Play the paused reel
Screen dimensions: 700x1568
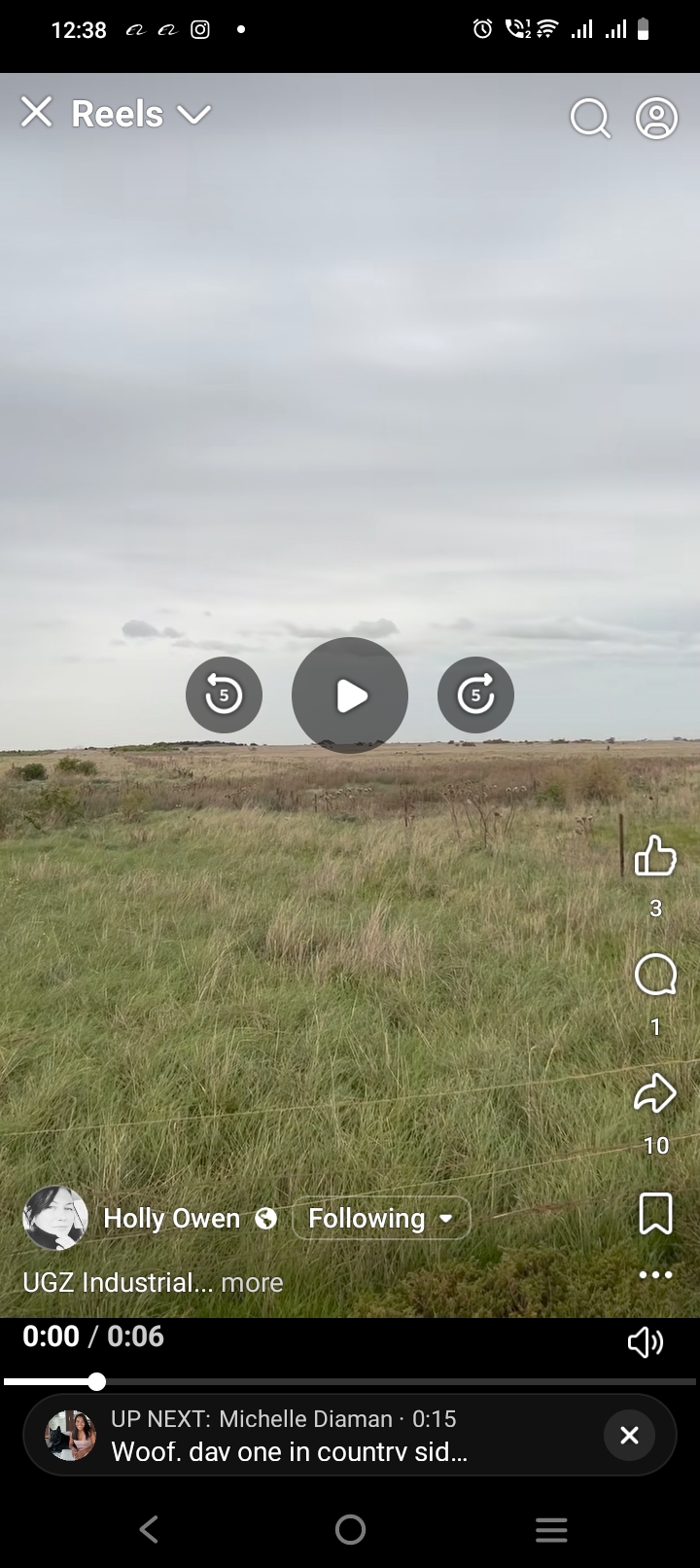(350, 695)
